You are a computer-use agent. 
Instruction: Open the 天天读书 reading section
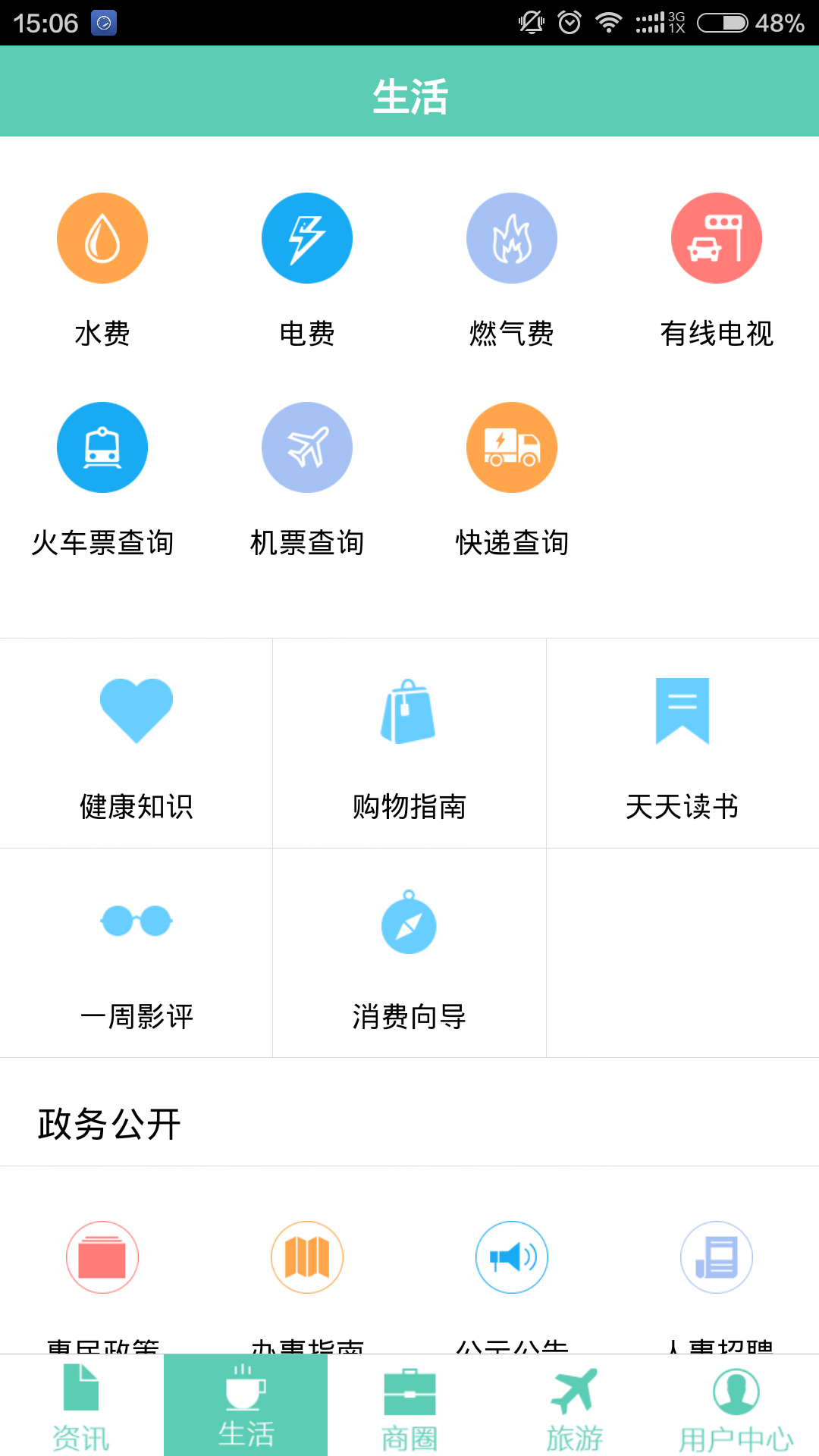(682, 743)
